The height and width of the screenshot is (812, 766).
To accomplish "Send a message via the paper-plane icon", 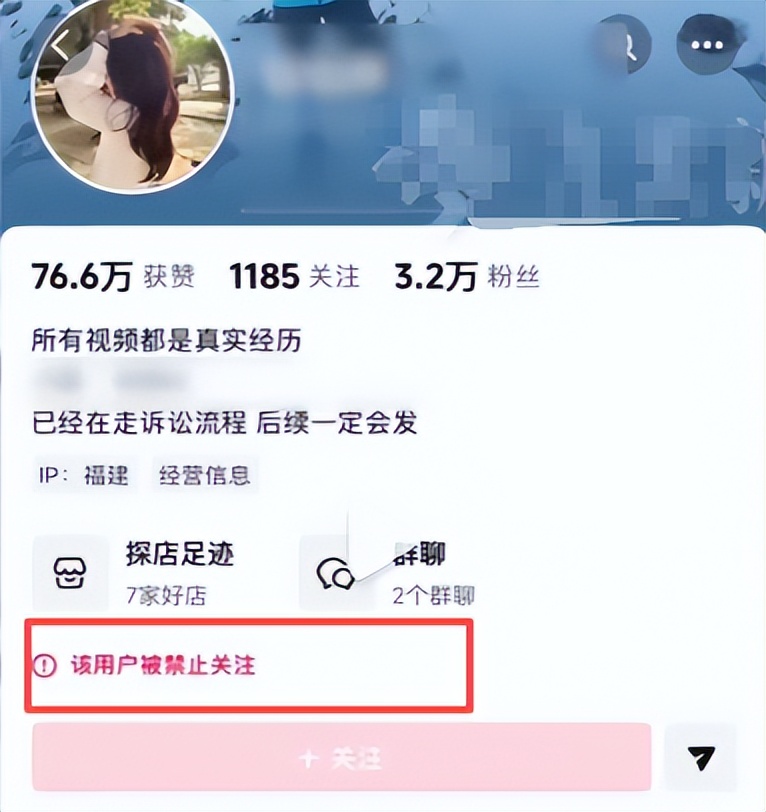I will coord(701,757).
